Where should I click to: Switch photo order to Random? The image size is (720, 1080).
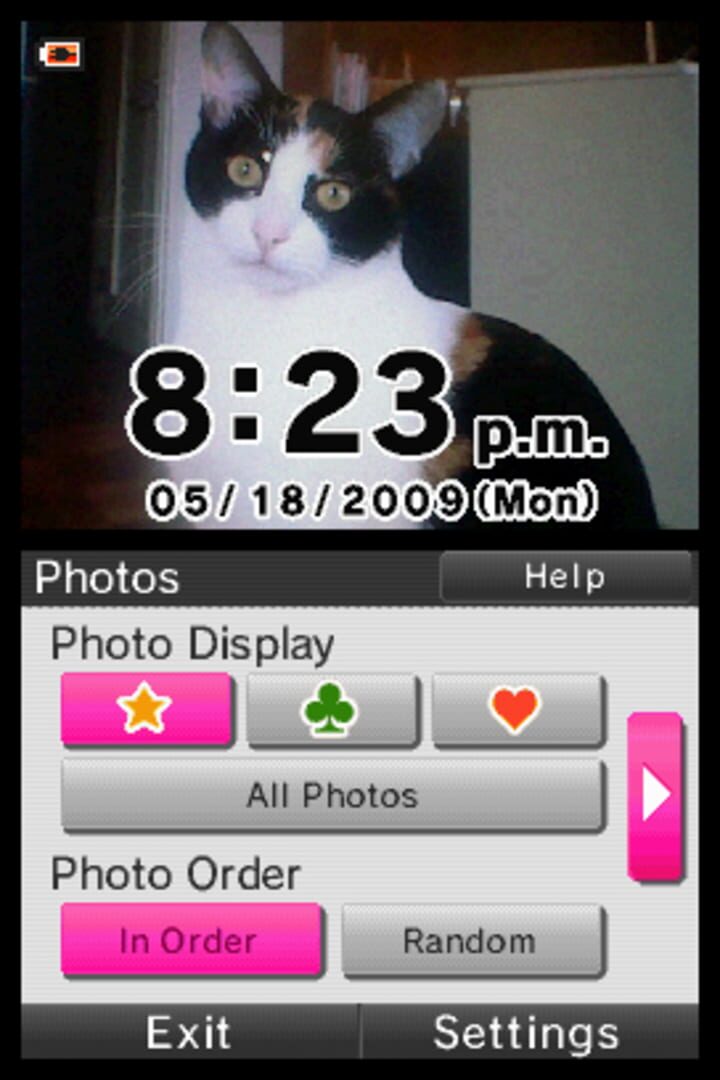pos(472,940)
